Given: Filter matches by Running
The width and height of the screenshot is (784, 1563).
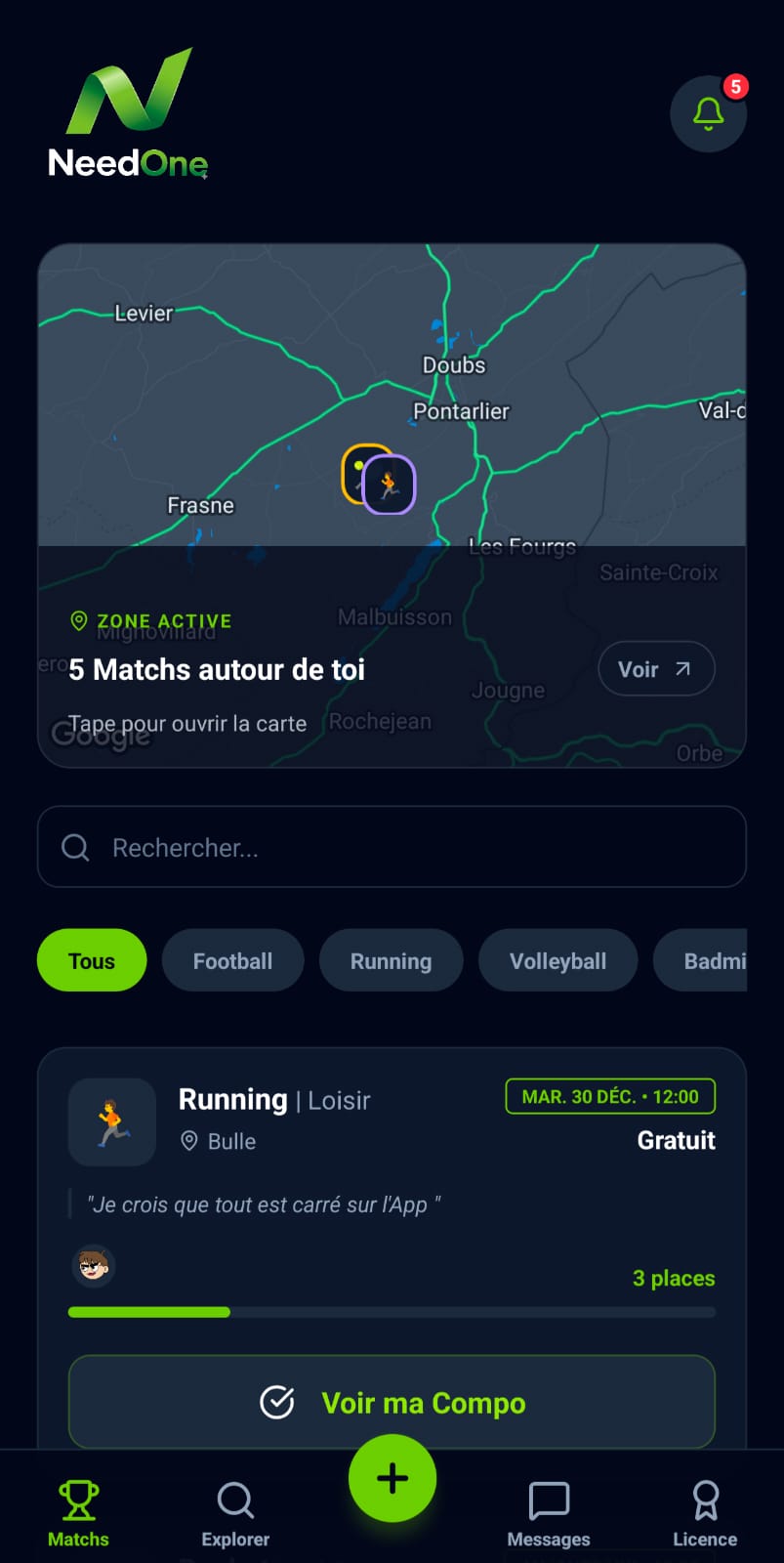Looking at the screenshot, I should 391,960.
